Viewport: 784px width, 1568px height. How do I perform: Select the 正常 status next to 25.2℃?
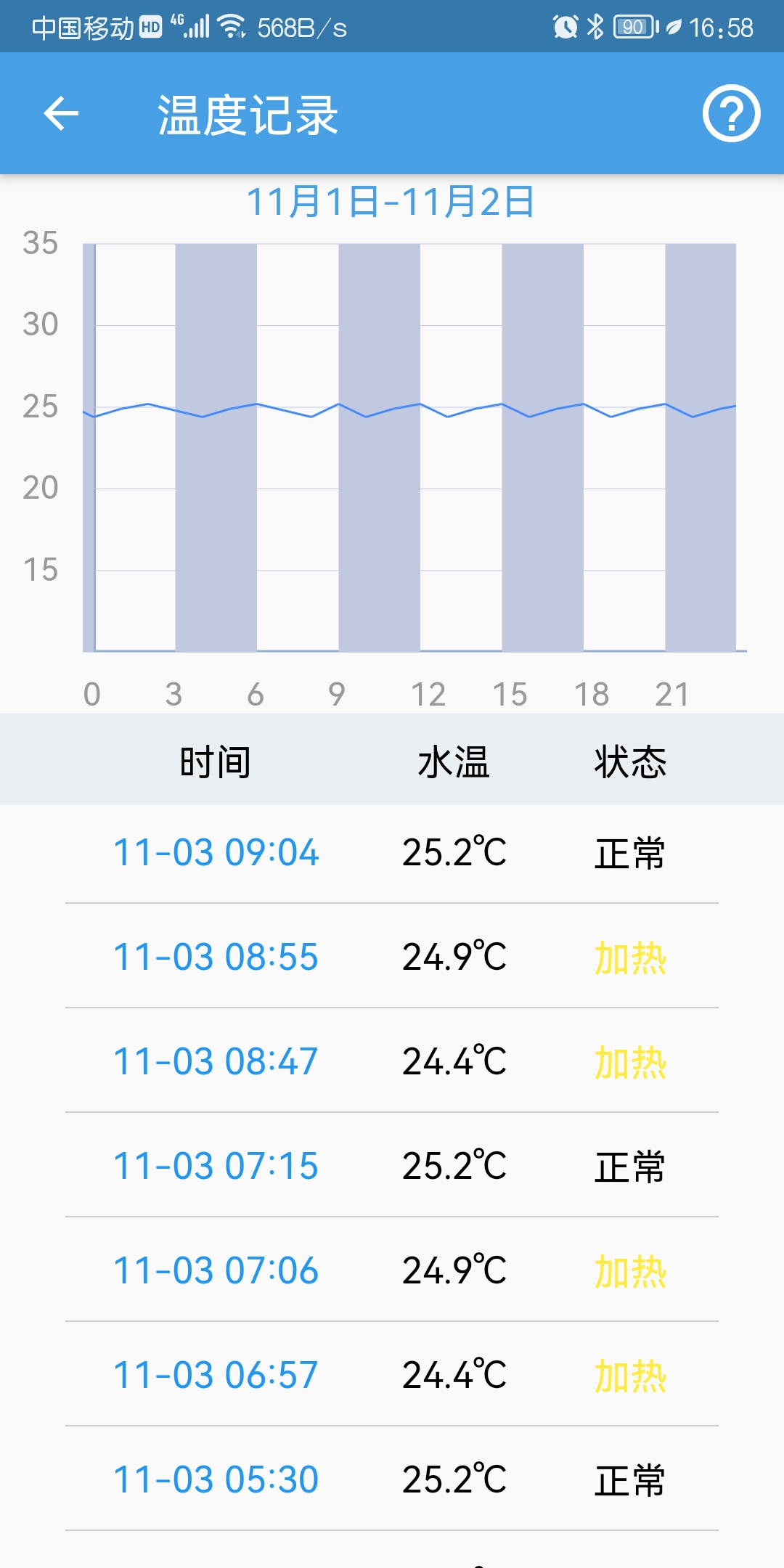click(x=629, y=853)
